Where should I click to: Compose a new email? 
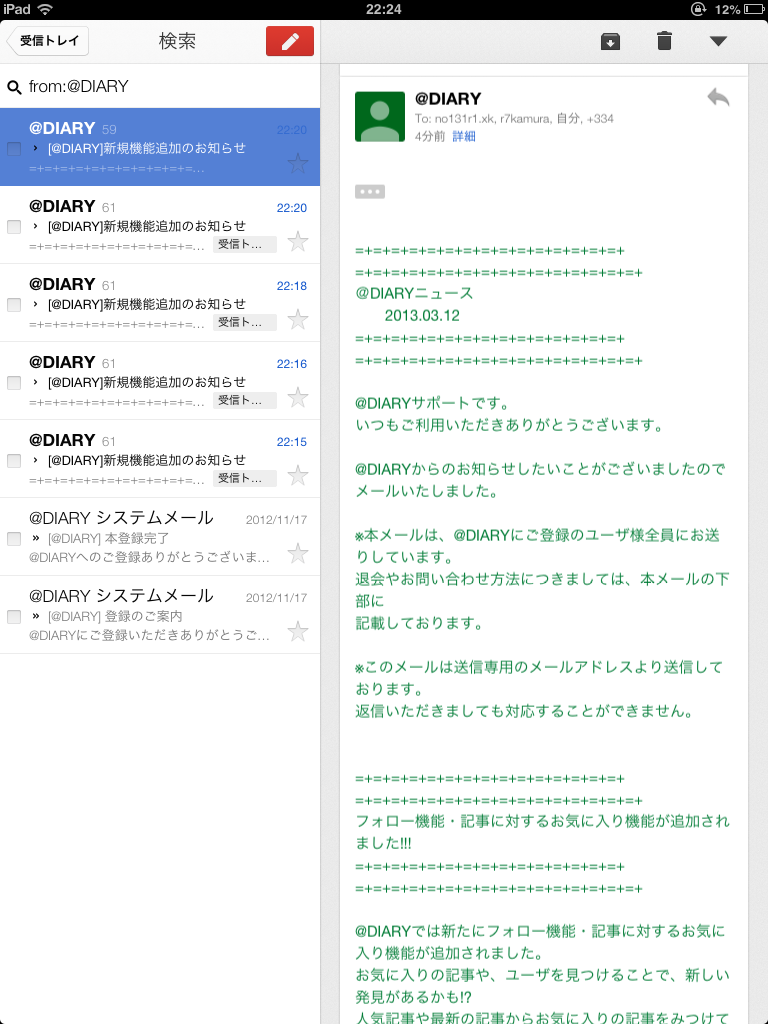(x=290, y=41)
